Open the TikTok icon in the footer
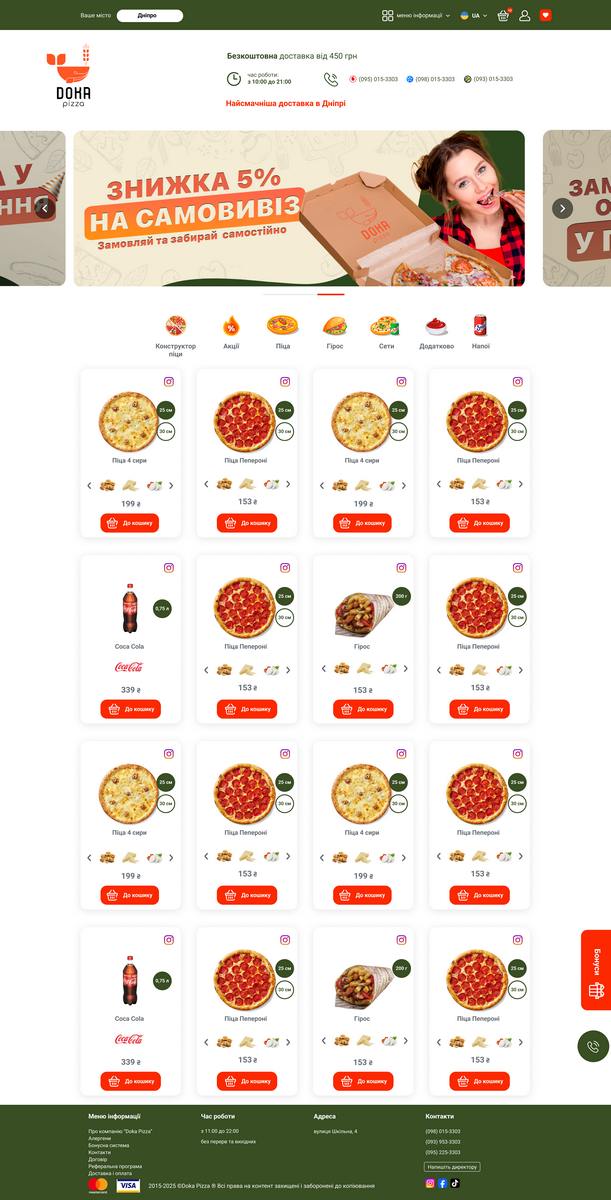 pyautogui.click(x=455, y=1183)
